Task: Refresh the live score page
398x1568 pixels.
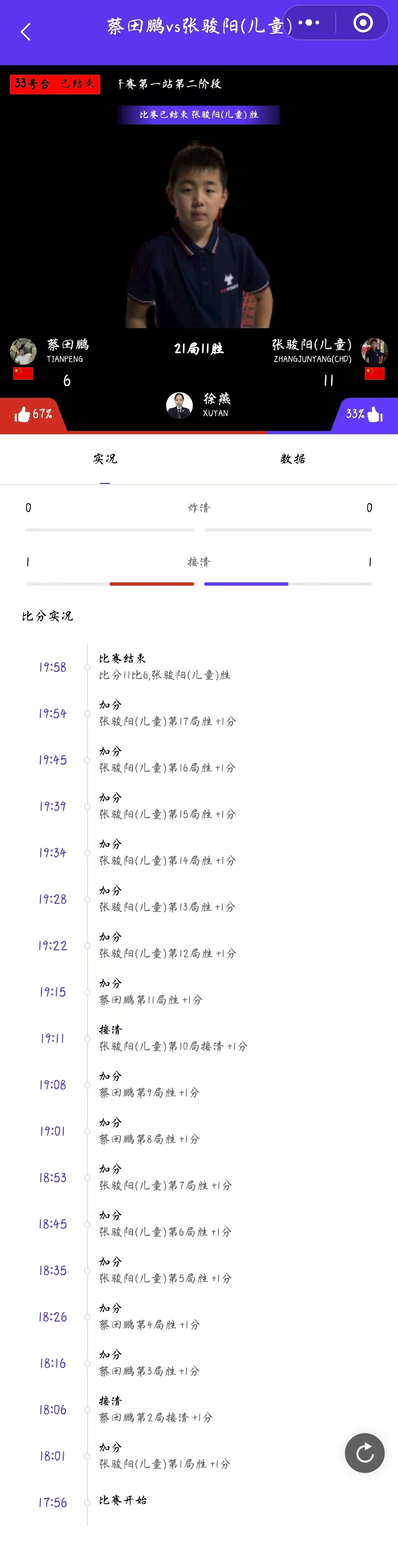Action: 364,1453
